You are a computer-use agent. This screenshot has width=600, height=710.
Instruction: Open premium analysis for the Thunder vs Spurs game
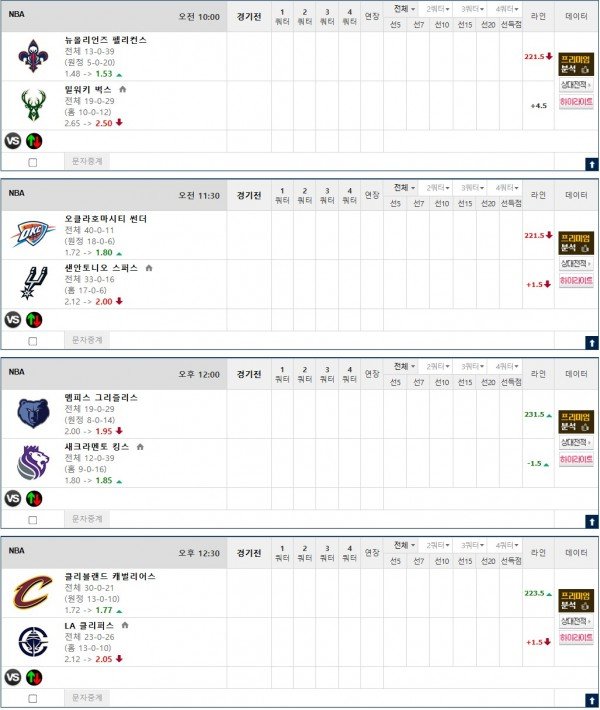pos(576,243)
